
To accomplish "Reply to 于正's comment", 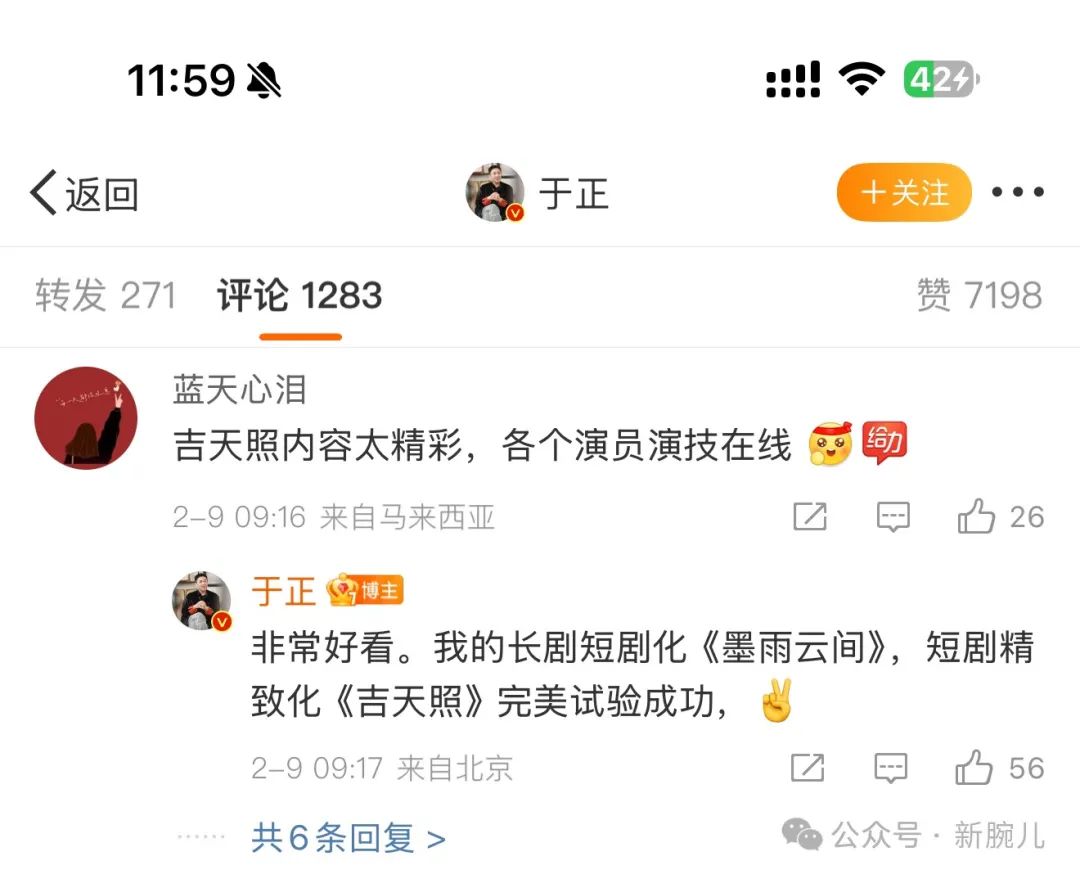I will (890, 768).
